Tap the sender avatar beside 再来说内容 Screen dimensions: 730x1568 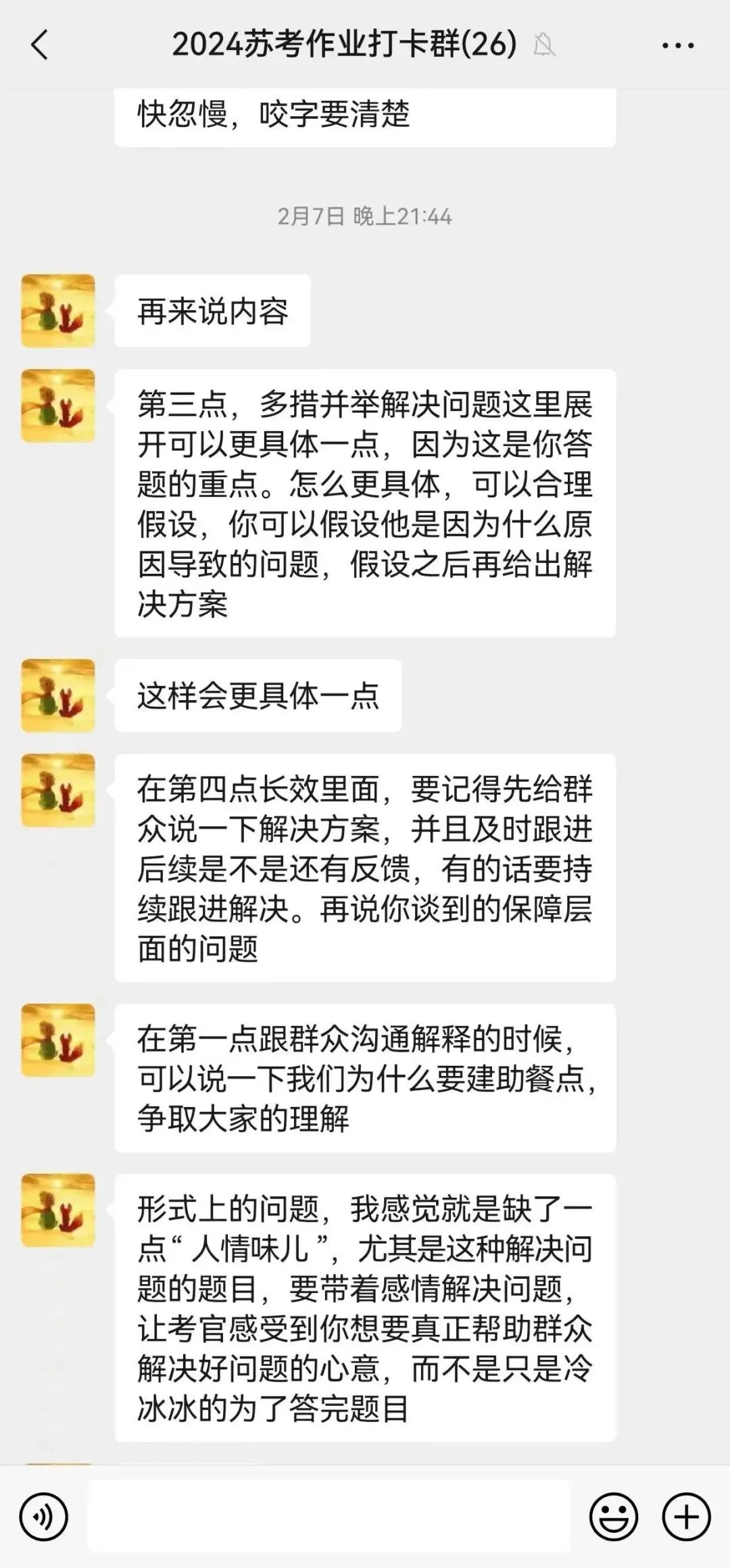click(58, 311)
